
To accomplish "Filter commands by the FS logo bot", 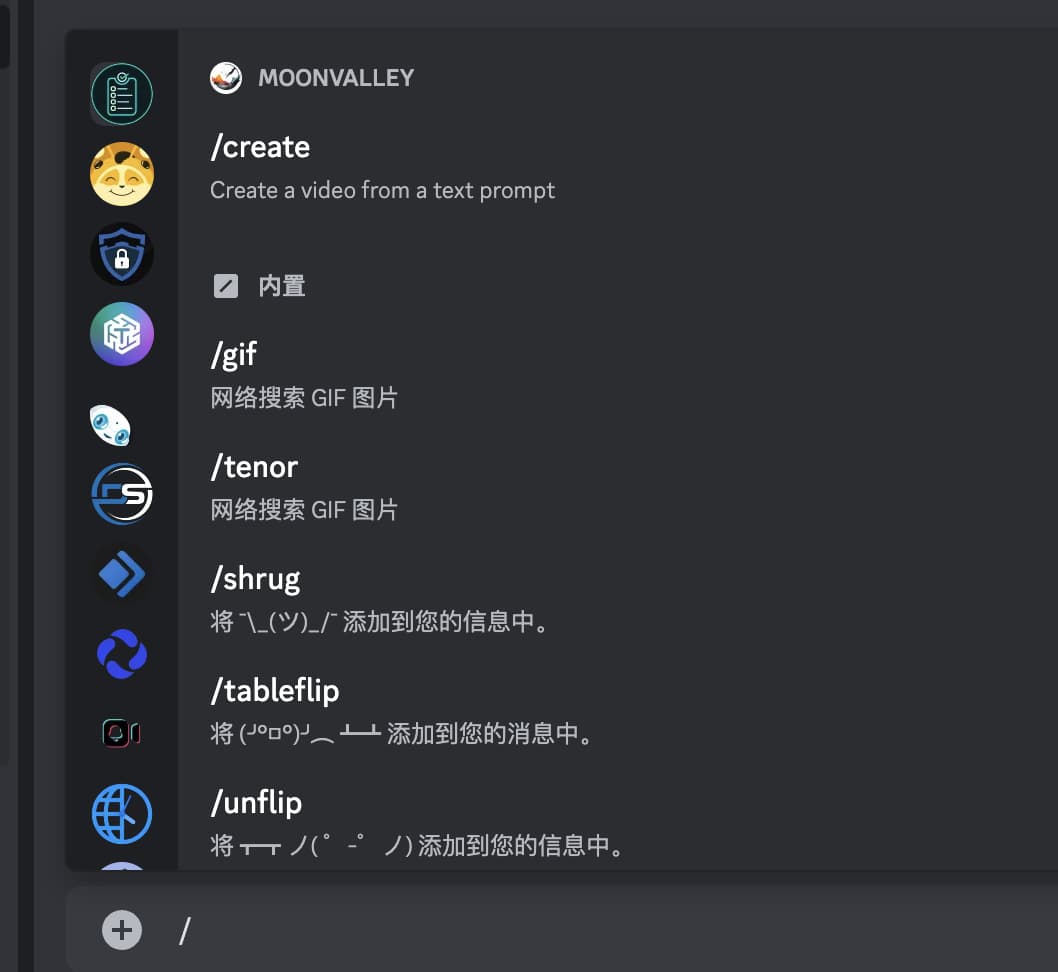I will (122, 494).
